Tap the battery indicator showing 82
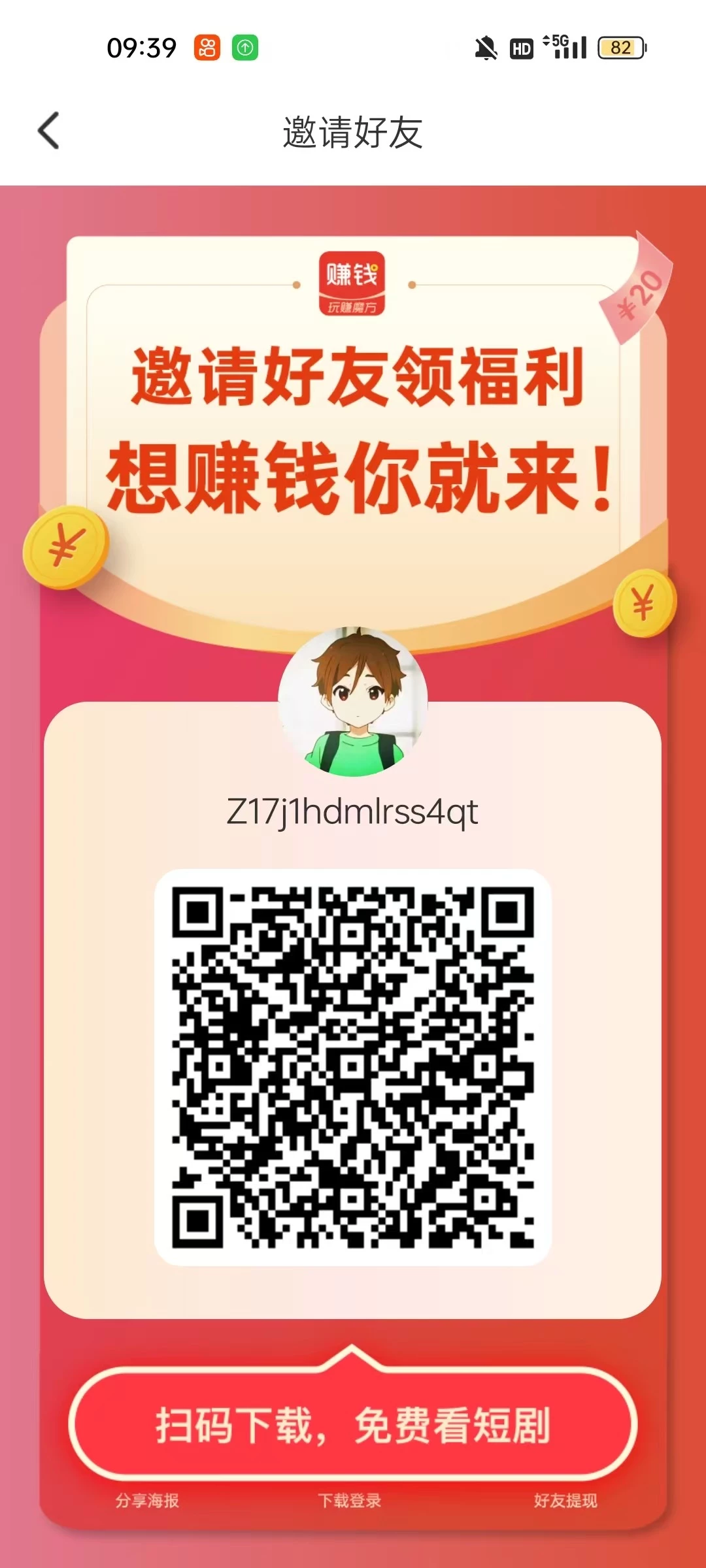Viewport: 706px width, 1568px height. point(620,48)
